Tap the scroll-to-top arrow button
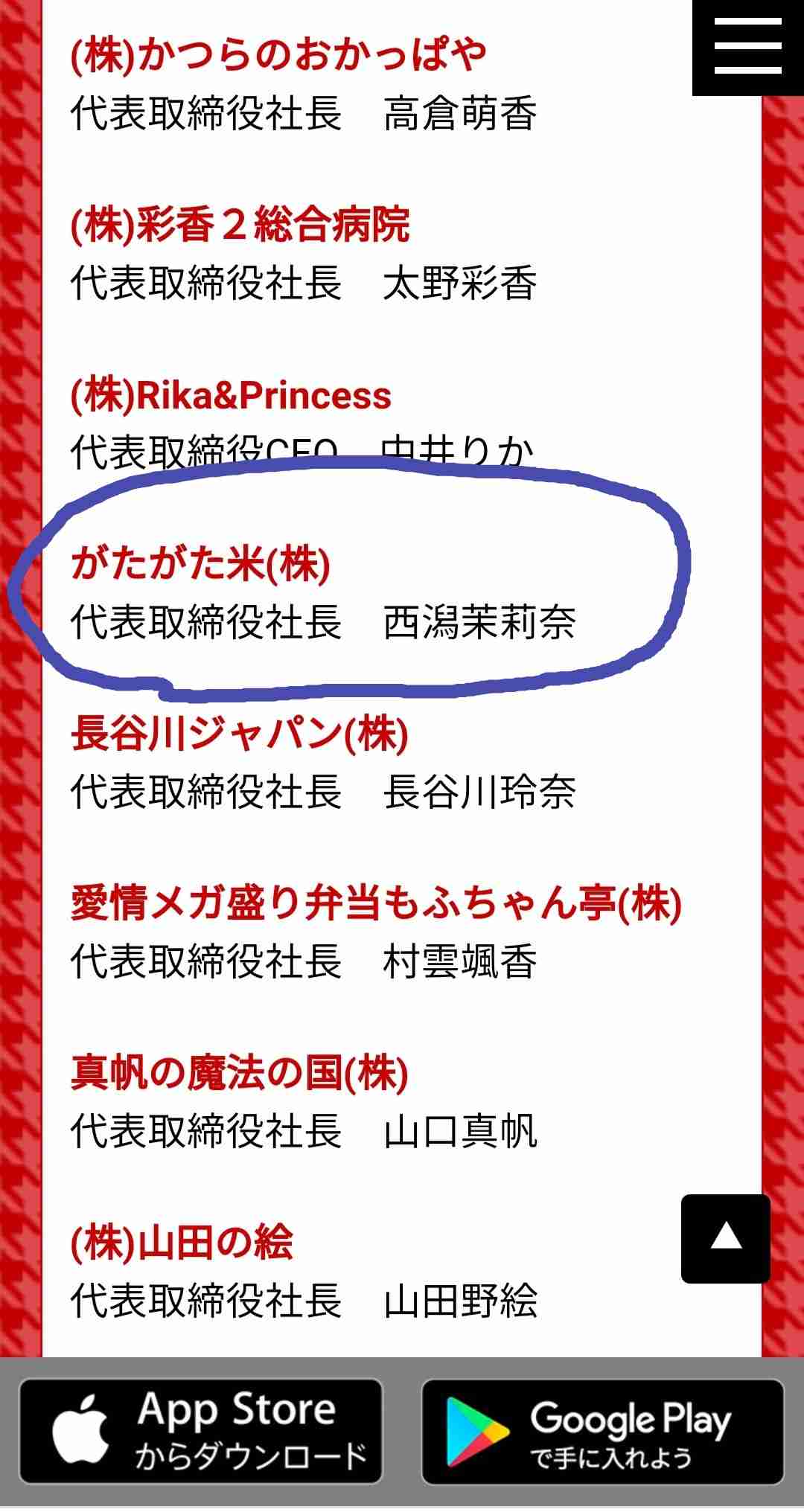This screenshot has height=1512, width=804. pos(725,1238)
